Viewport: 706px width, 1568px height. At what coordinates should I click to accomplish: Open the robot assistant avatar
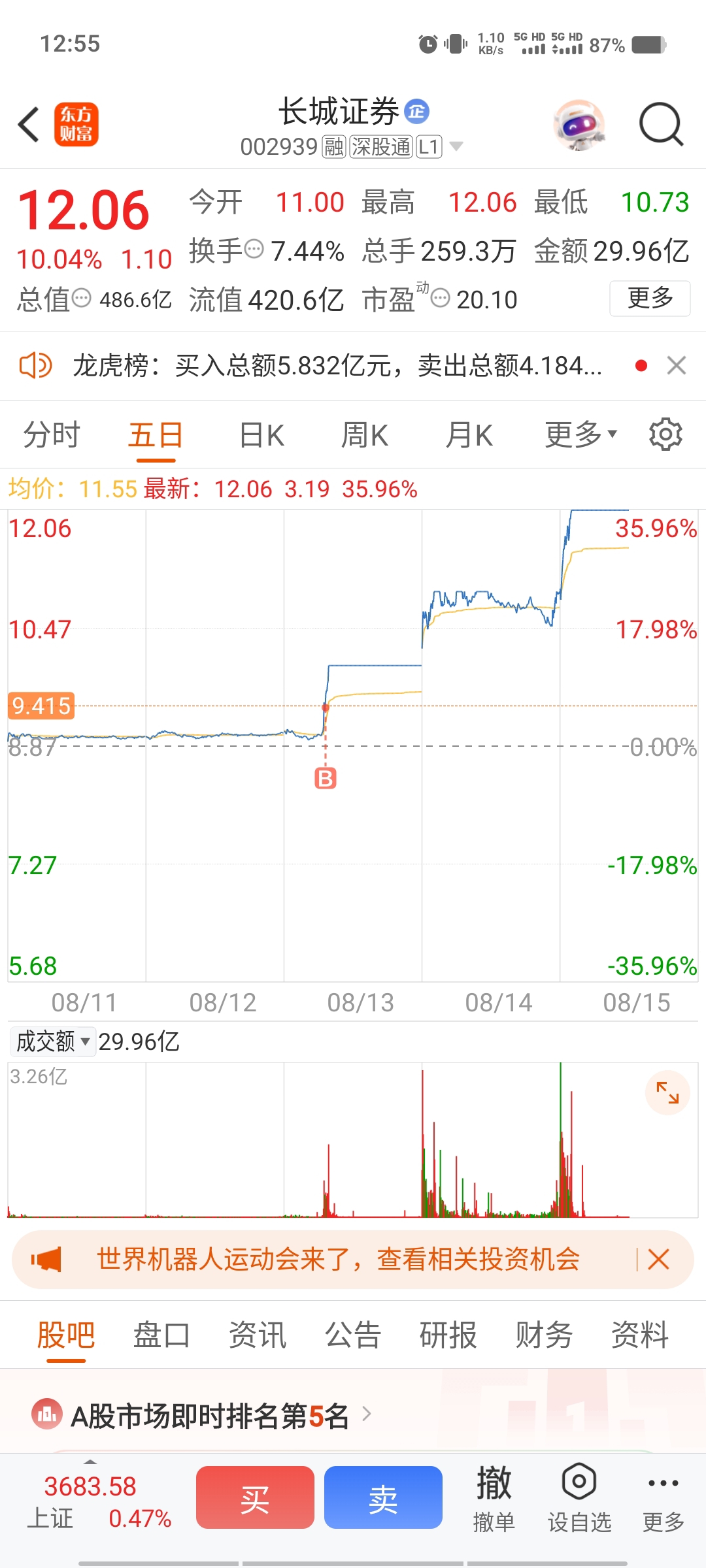(579, 124)
